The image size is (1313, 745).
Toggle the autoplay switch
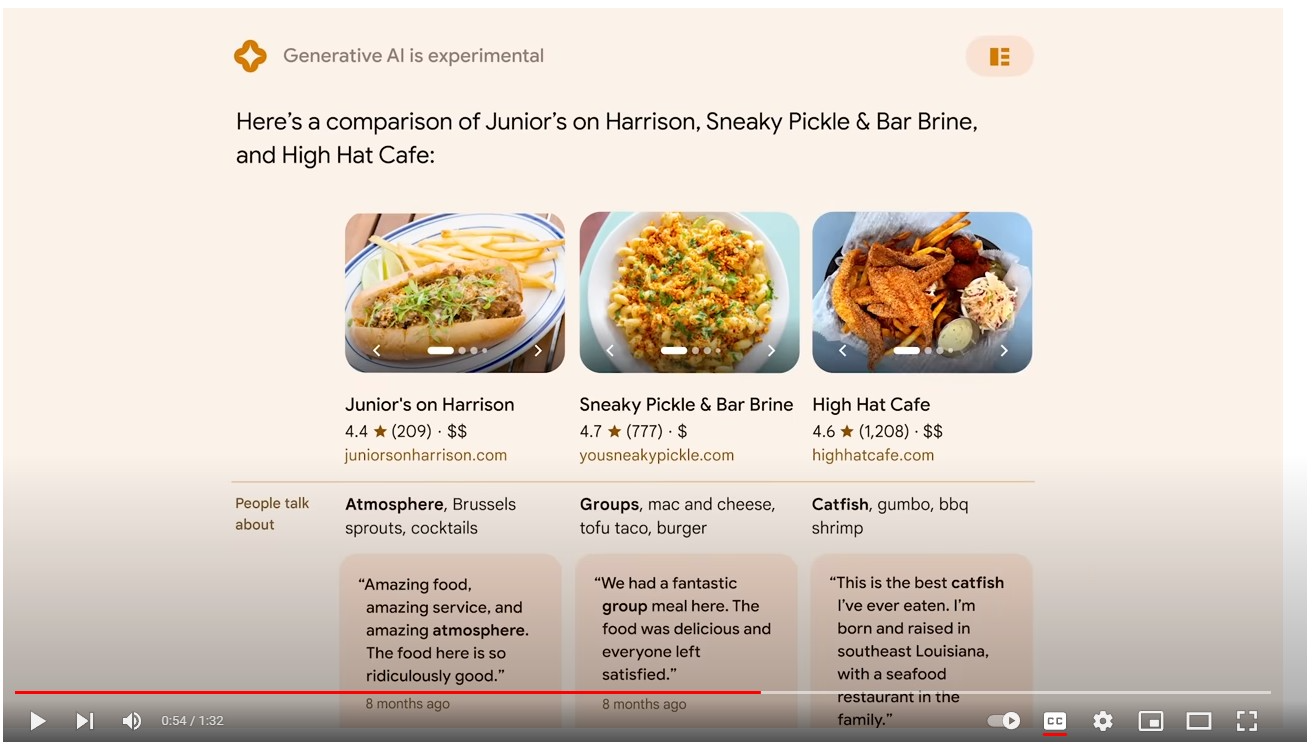point(1004,721)
